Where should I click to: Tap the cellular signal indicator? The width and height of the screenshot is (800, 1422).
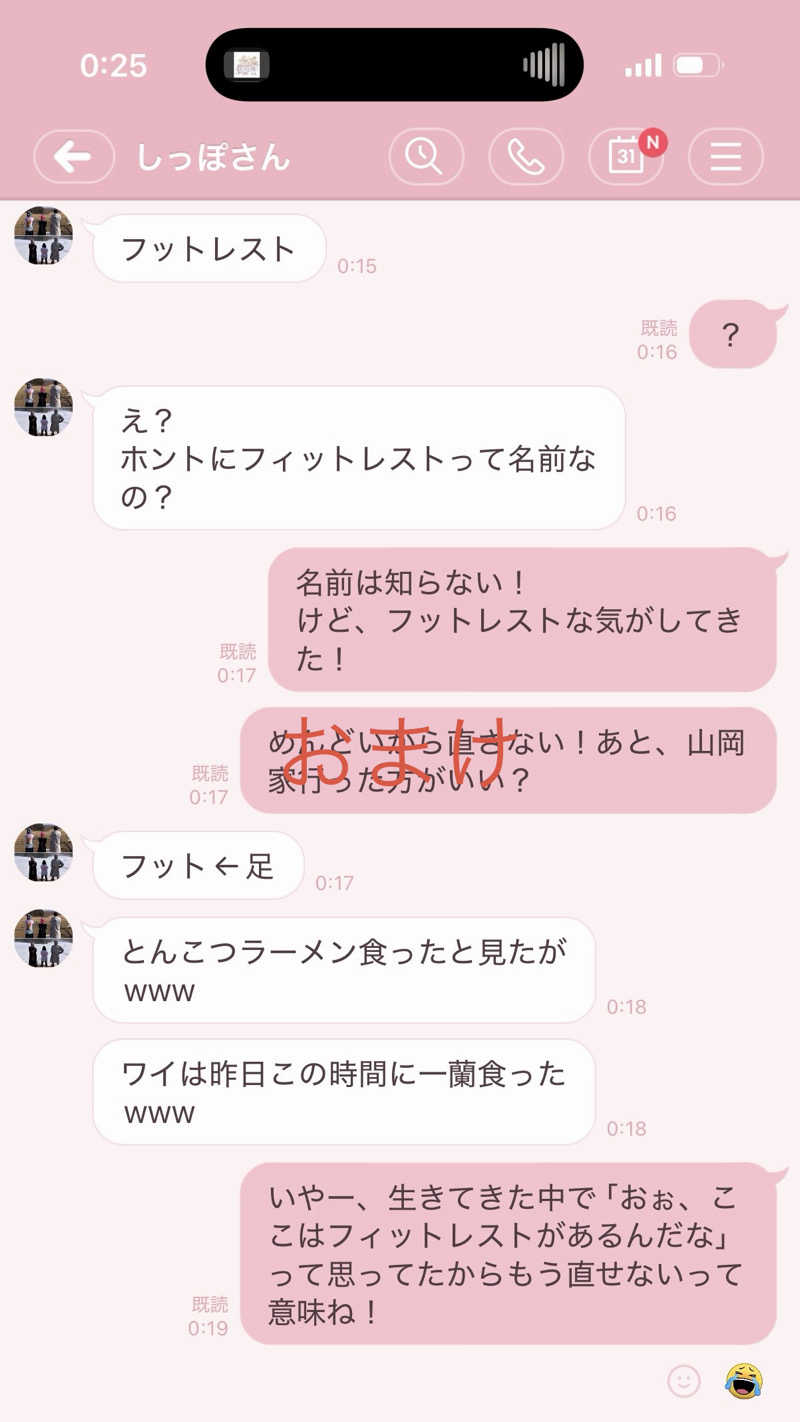[645, 64]
